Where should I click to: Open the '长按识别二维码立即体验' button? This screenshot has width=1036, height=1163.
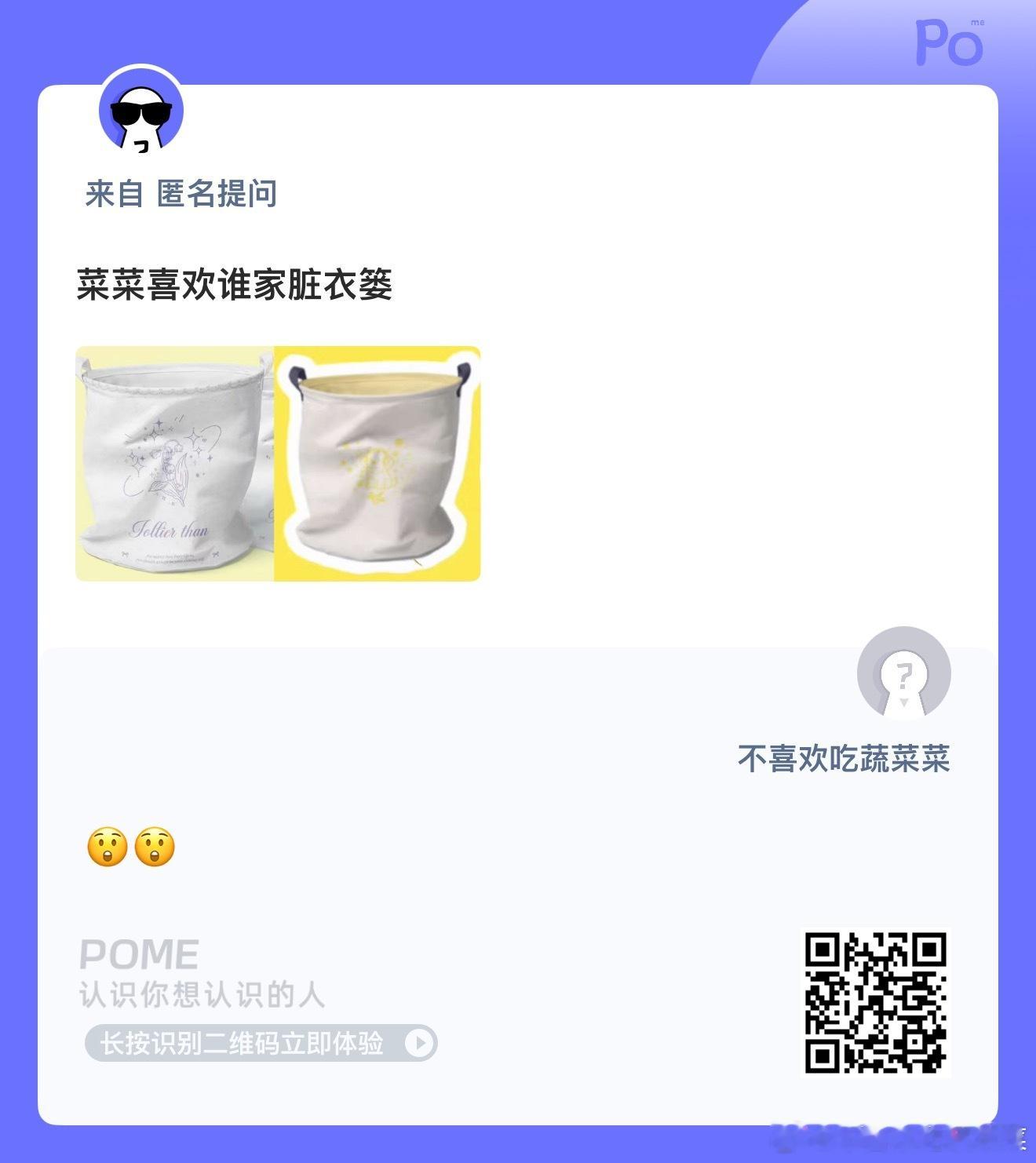[x=259, y=1044]
